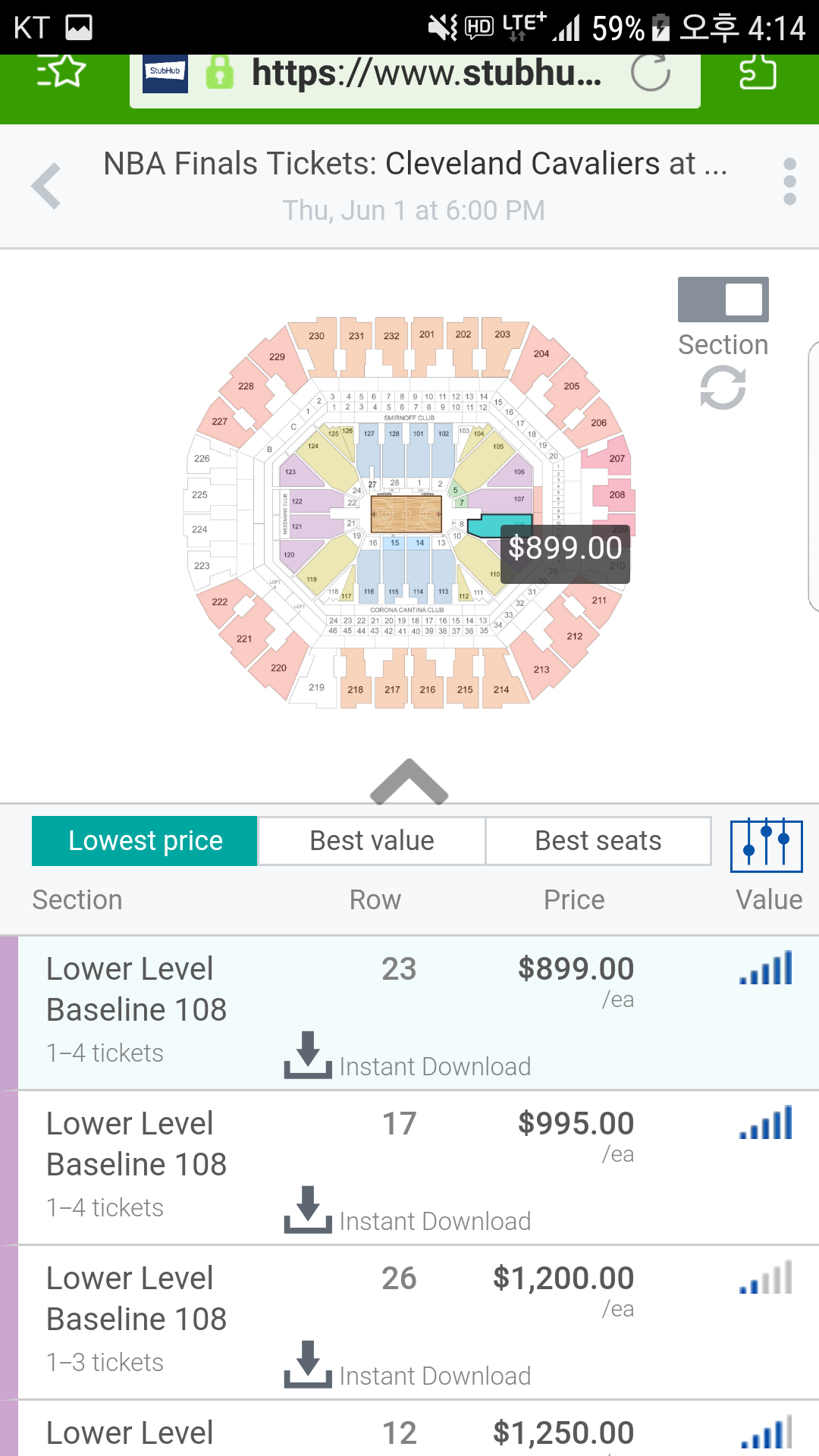819x1456 pixels.
Task: Open the row 23 listing at $899.00
Action: pyautogui.click(x=418, y=1014)
